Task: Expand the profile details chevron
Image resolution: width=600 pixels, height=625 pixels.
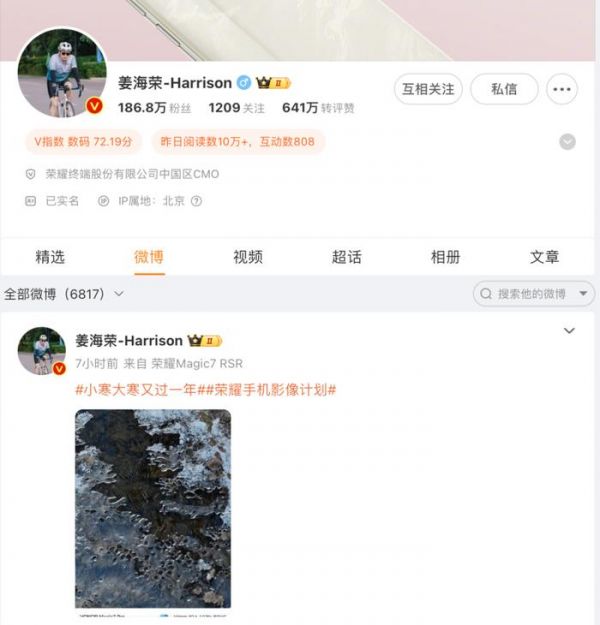Action: pos(567,142)
